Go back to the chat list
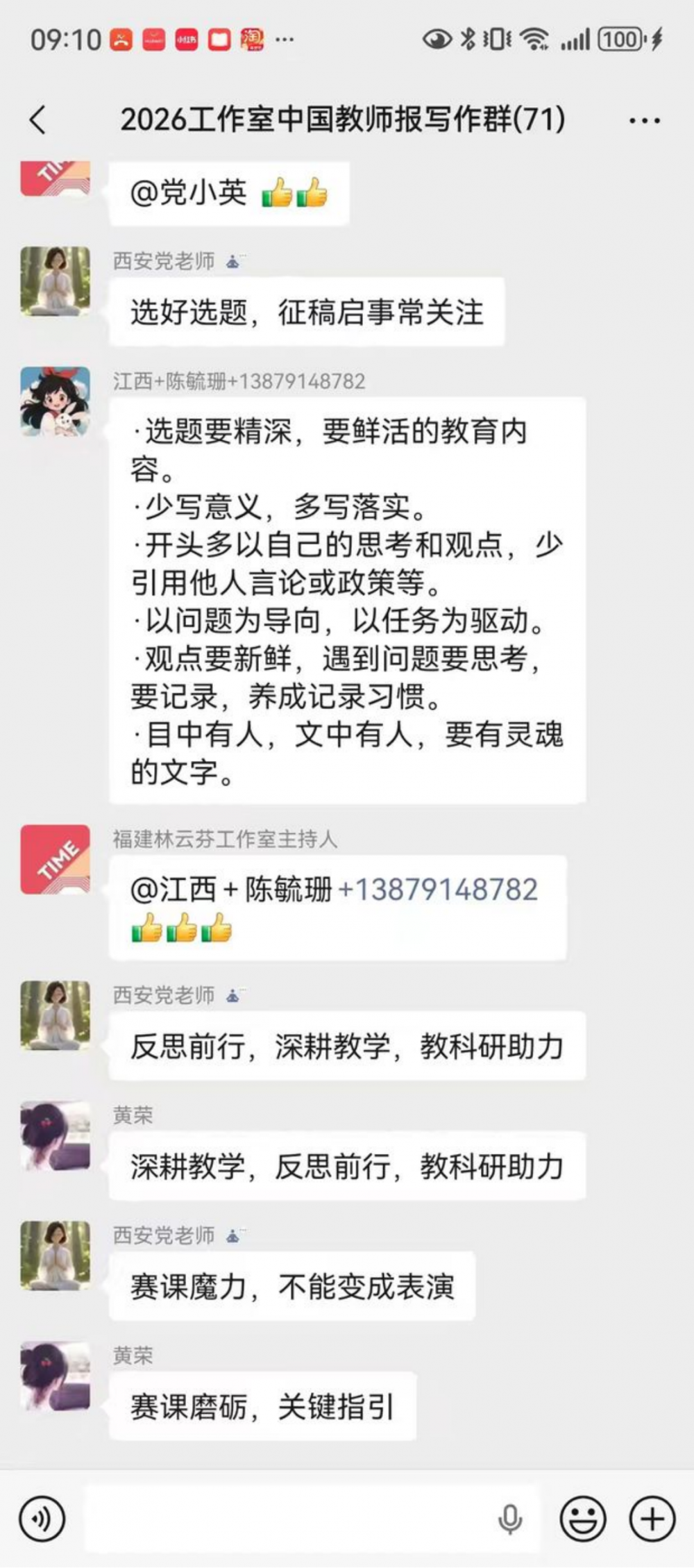Screen dimensions: 694x1568 pyautogui.click(x=38, y=120)
